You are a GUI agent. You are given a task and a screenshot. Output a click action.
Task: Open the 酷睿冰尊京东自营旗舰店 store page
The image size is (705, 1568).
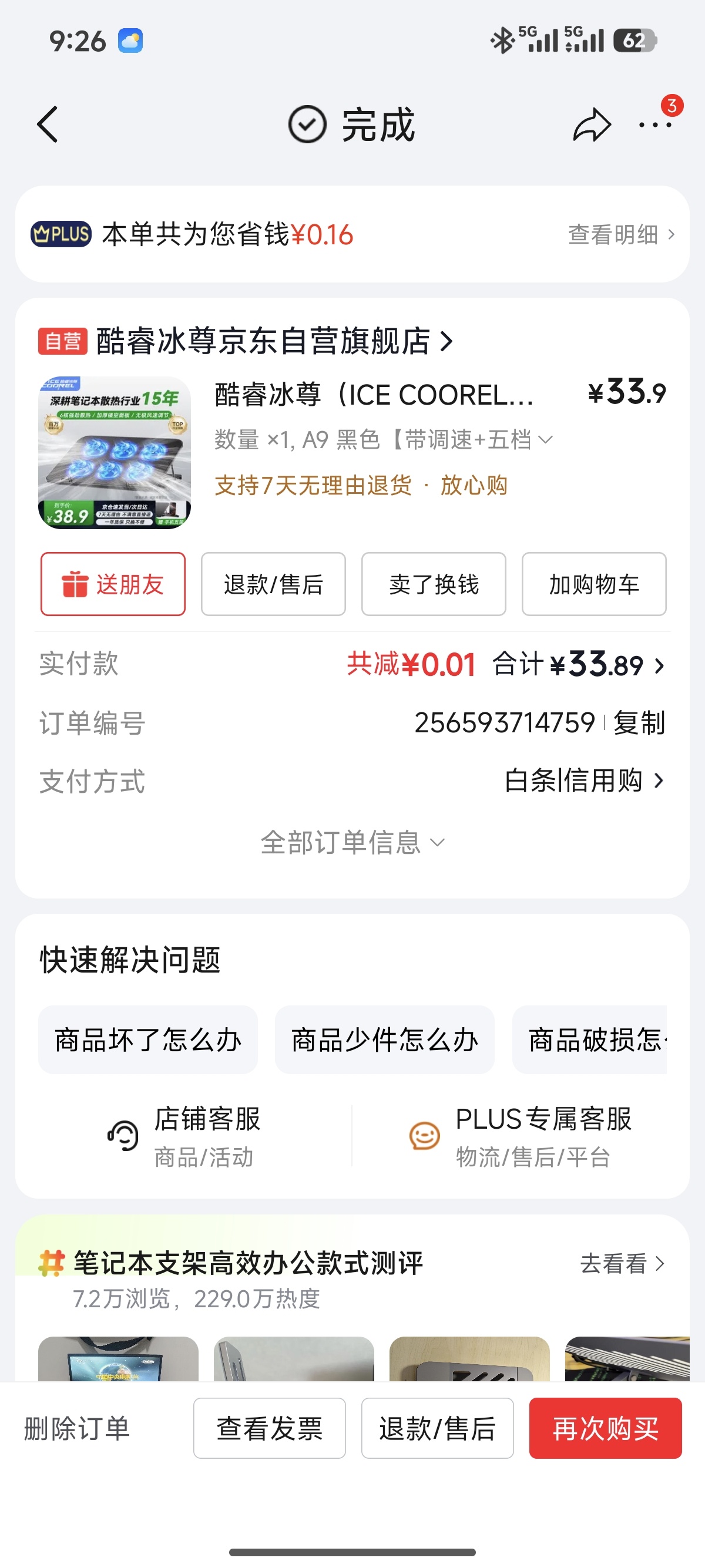pyautogui.click(x=274, y=341)
